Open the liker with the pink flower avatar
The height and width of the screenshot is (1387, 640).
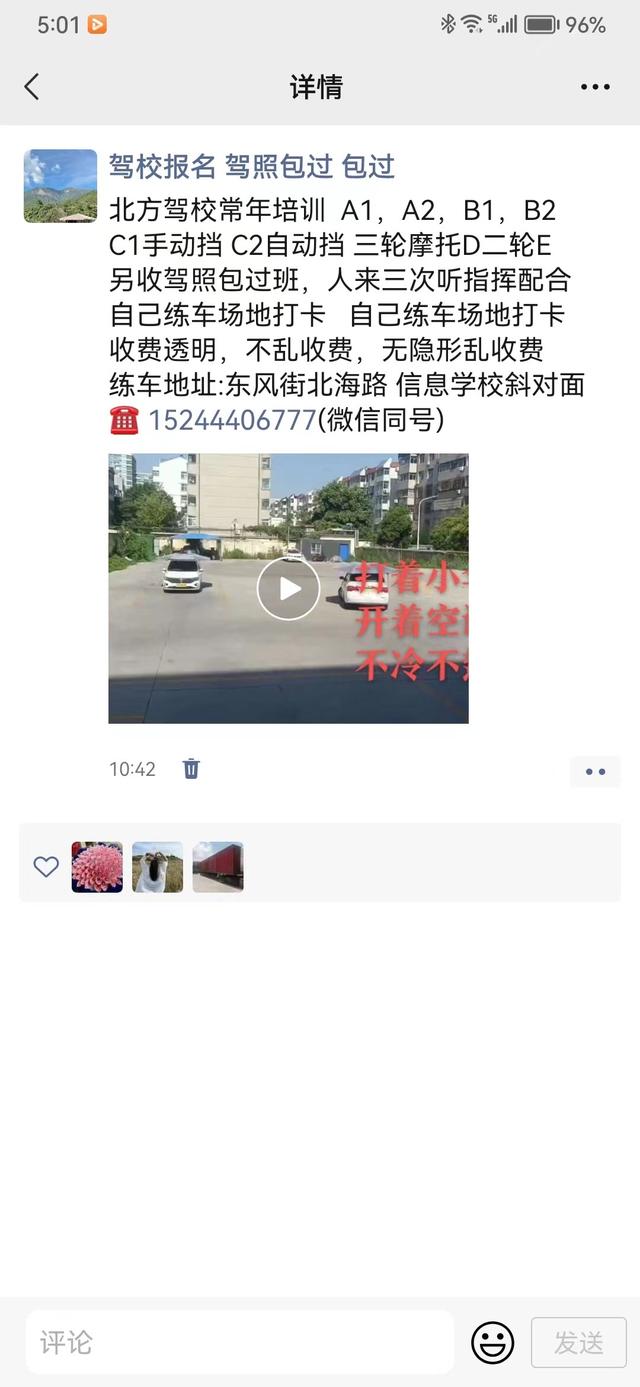tap(97, 866)
